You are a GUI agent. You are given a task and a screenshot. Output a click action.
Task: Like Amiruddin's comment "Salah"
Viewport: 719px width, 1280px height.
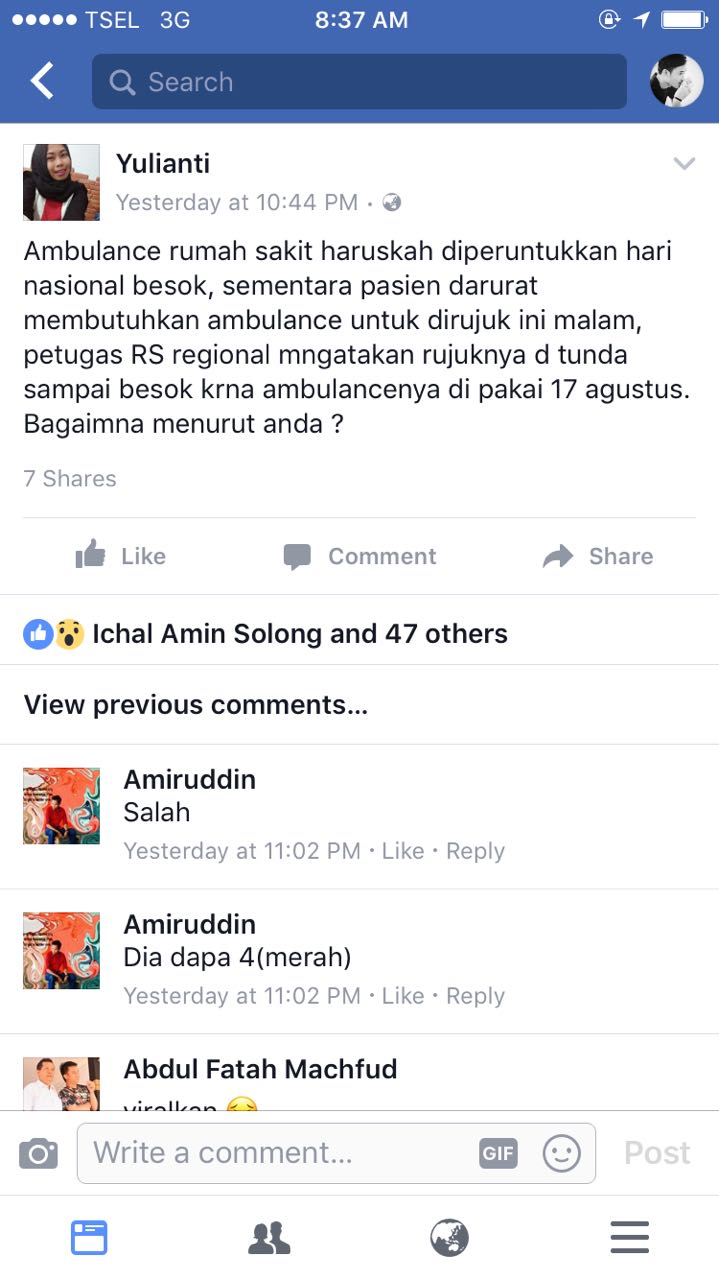pos(403,851)
